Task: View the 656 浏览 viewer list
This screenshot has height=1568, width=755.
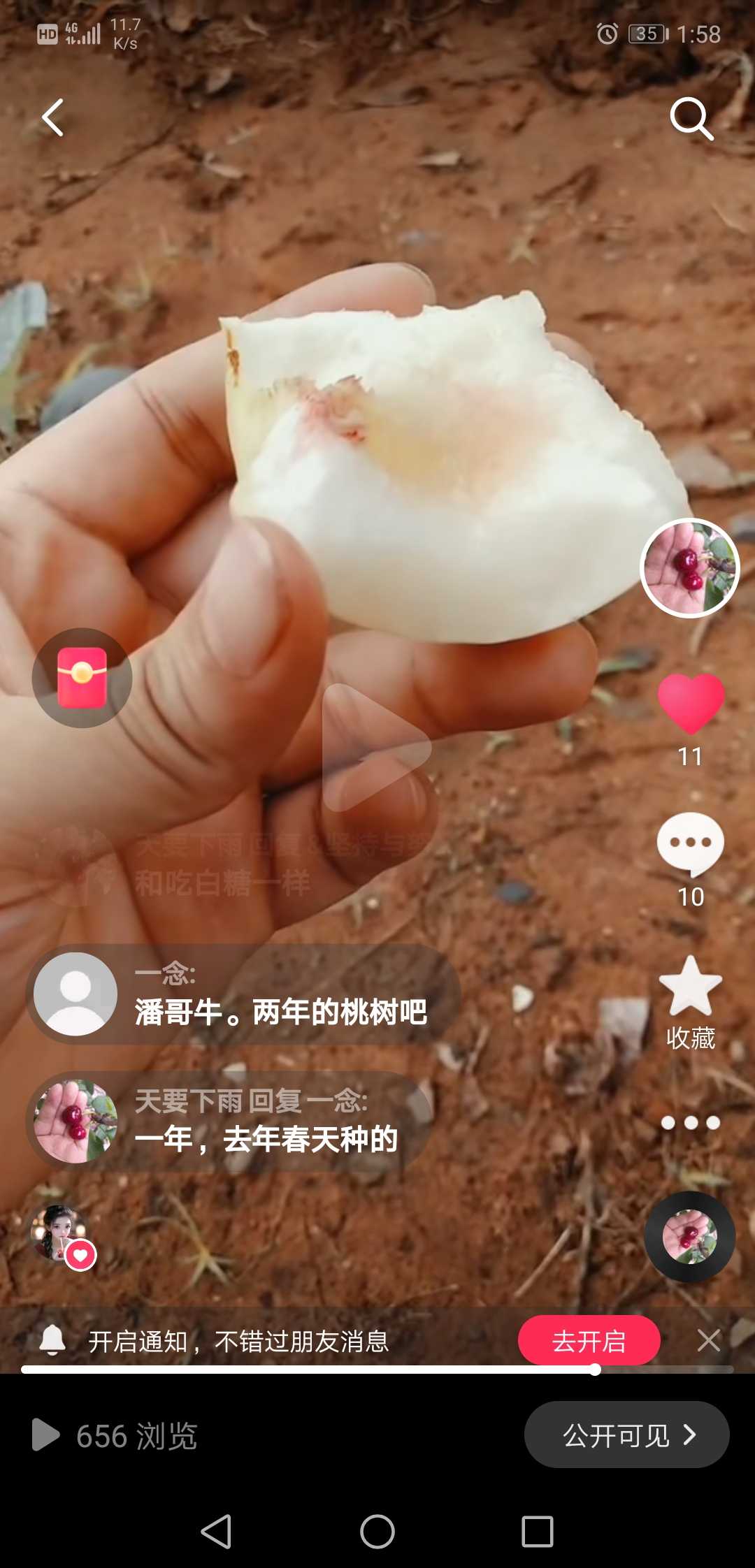Action: (115, 1435)
